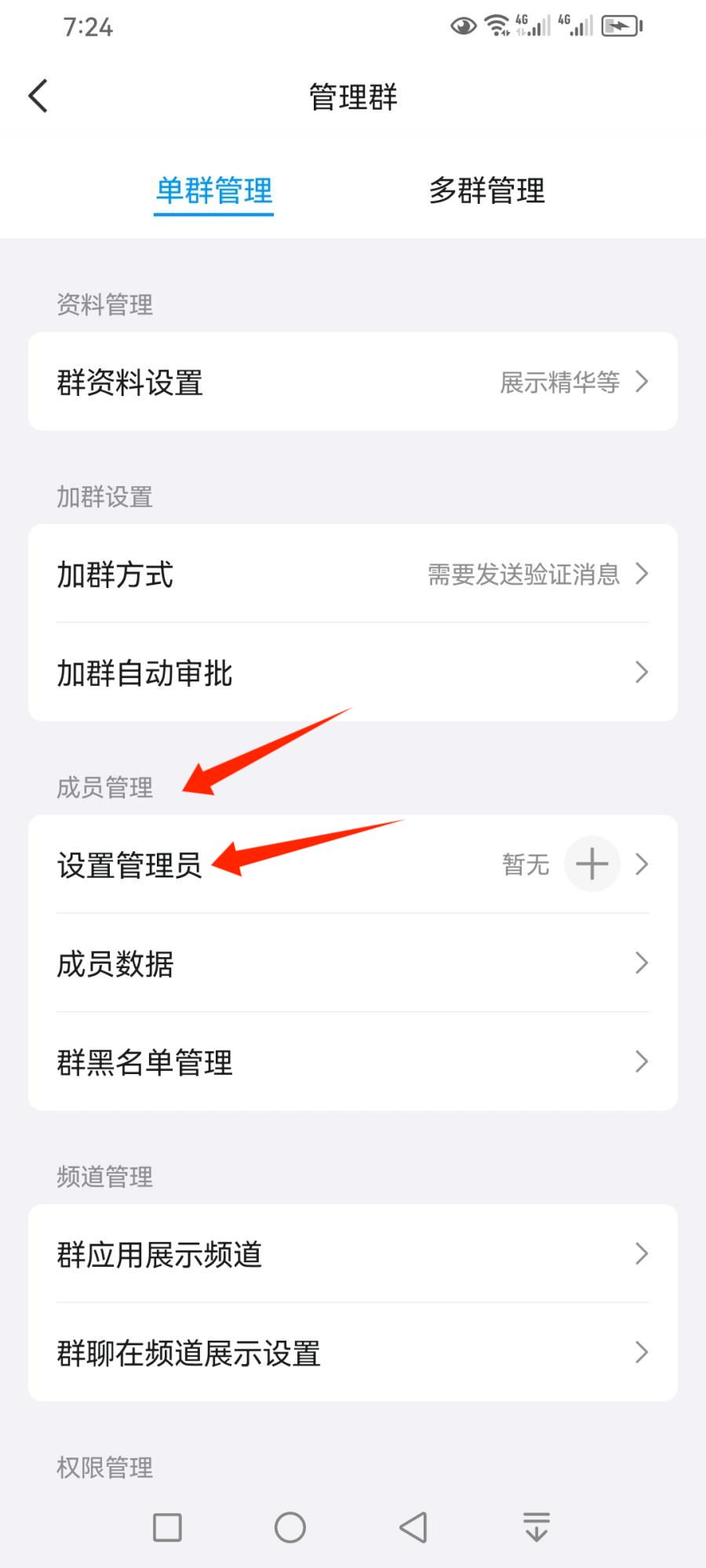Open 加群自动审批

coord(353,673)
